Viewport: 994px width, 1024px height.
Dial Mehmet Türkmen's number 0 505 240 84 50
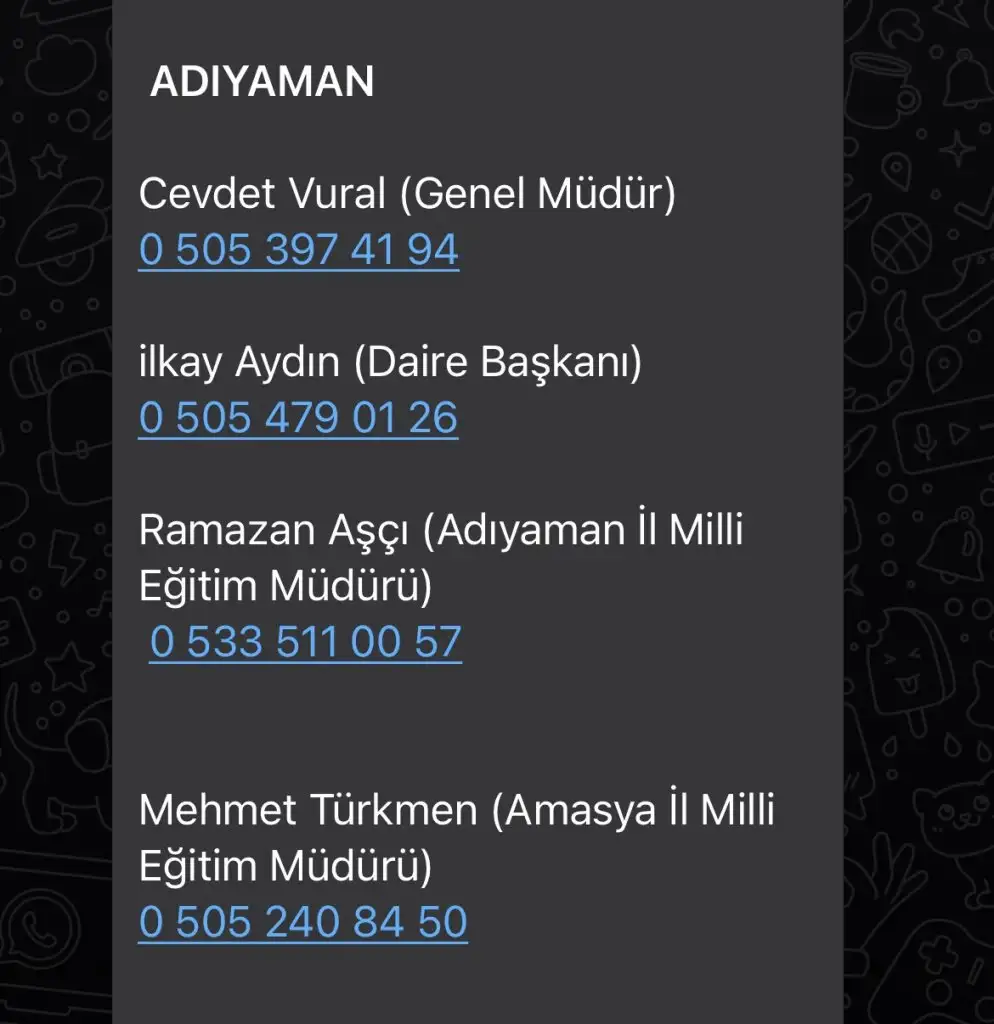tap(302, 922)
